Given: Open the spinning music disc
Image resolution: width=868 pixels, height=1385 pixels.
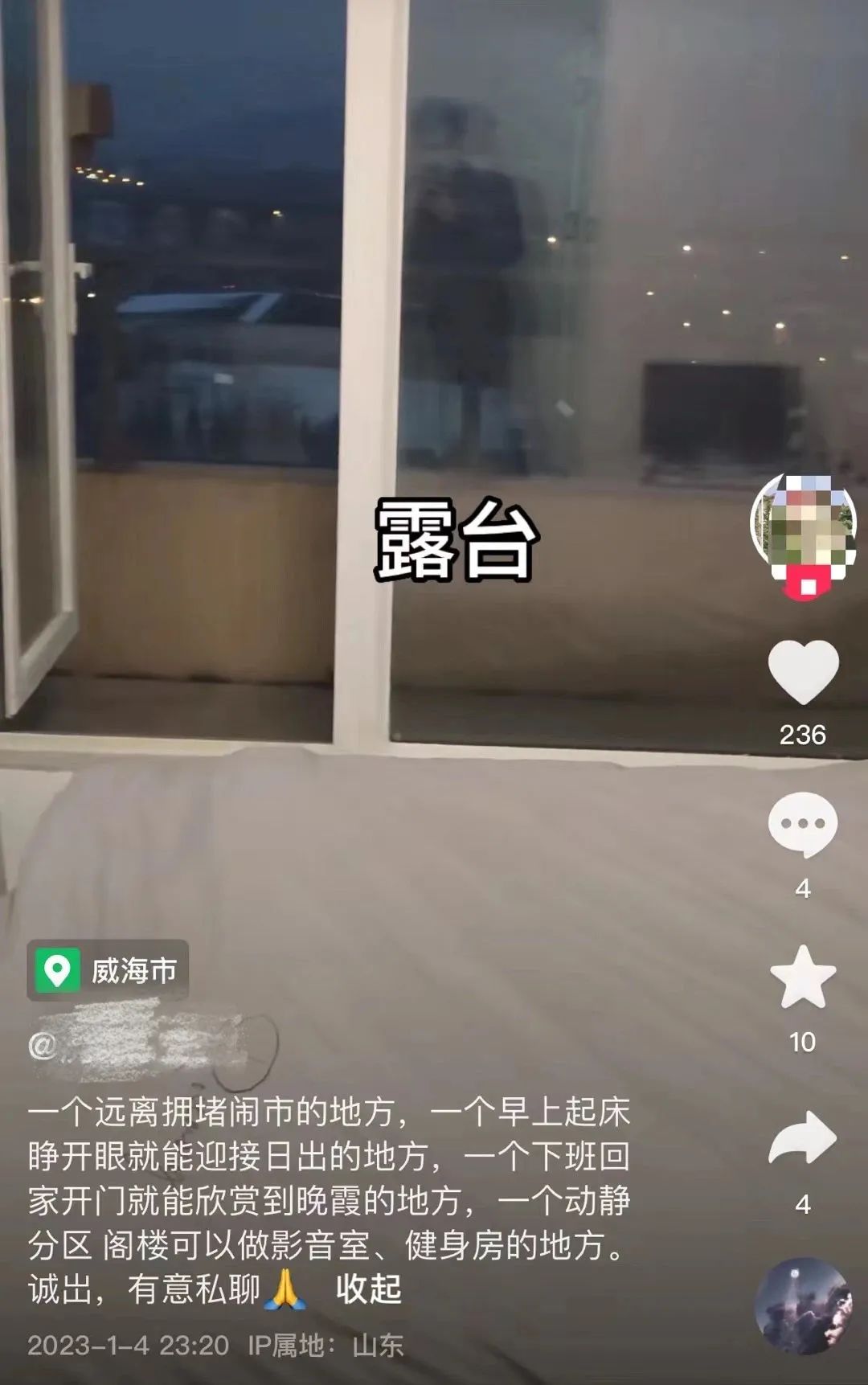Looking at the screenshot, I should [x=803, y=1306].
